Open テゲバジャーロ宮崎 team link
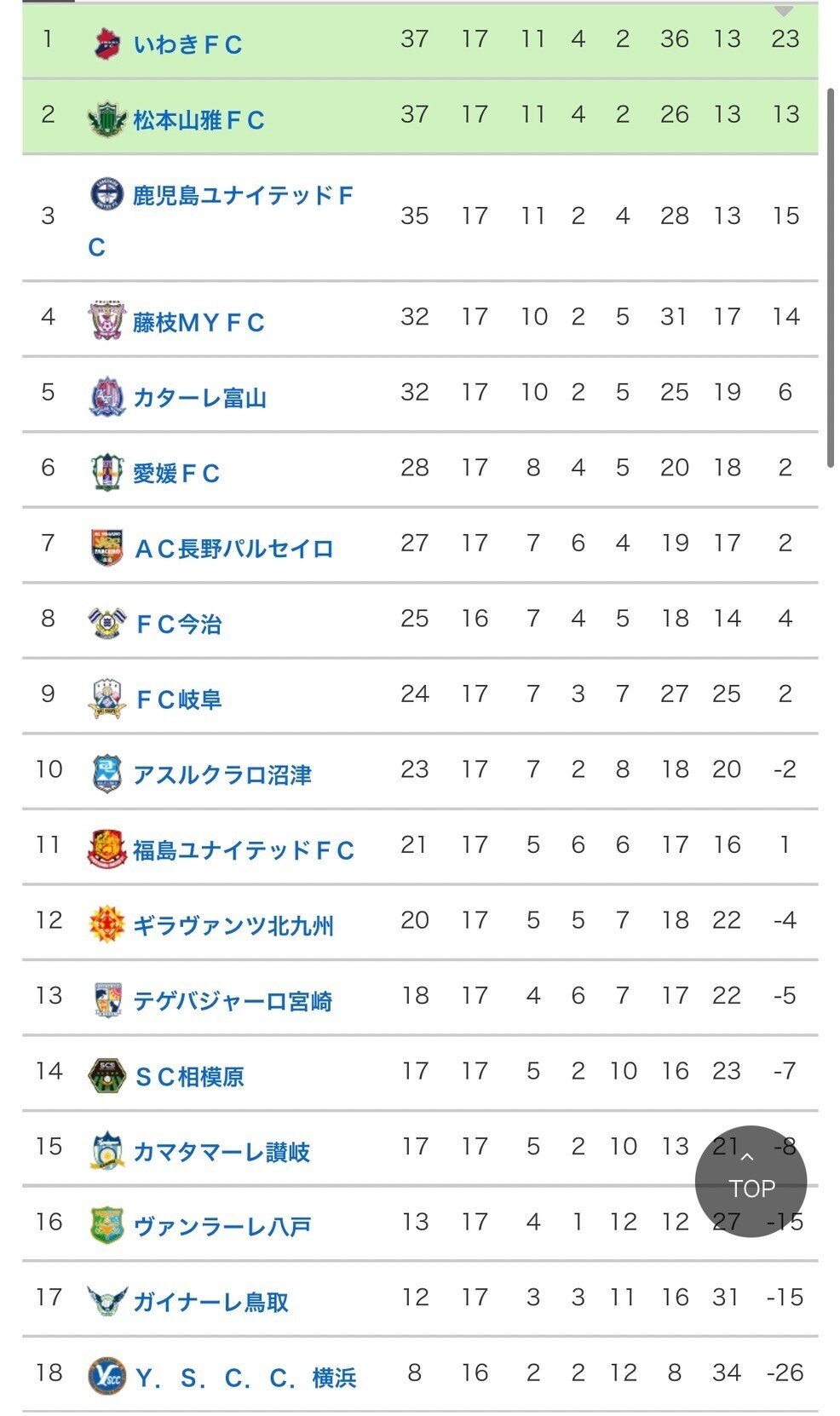 pos(233,1001)
